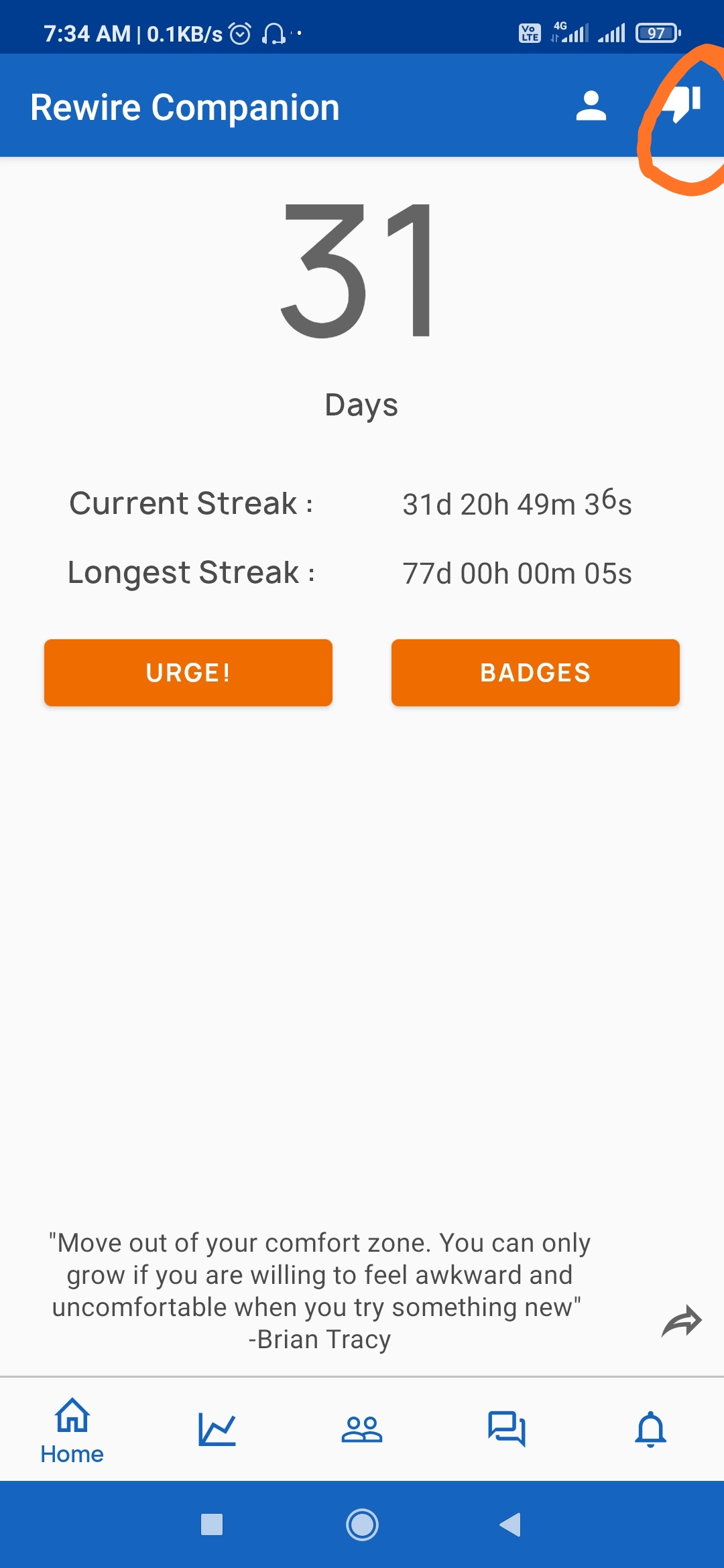This screenshot has width=724, height=1568.
Task: Open the BADGES button
Action: [x=536, y=672]
